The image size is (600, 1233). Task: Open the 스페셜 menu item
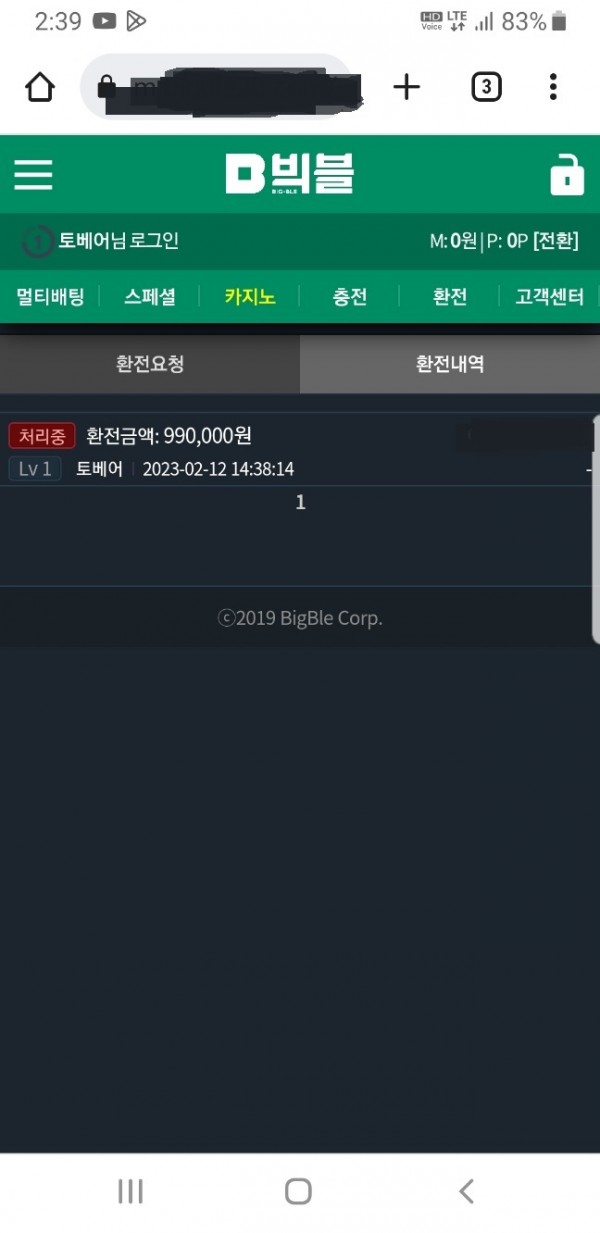150,297
